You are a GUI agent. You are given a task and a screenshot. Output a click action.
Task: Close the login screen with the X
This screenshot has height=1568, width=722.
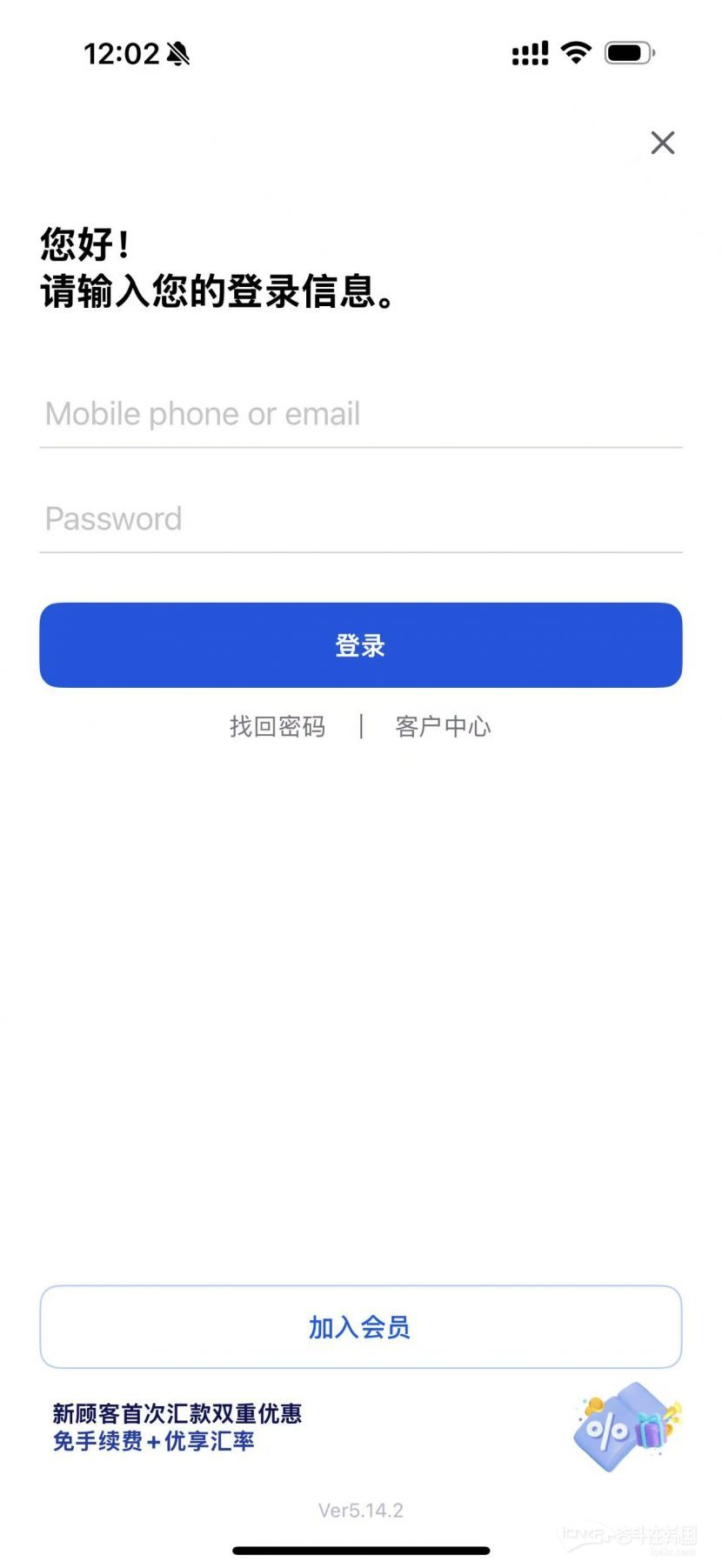point(663,143)
